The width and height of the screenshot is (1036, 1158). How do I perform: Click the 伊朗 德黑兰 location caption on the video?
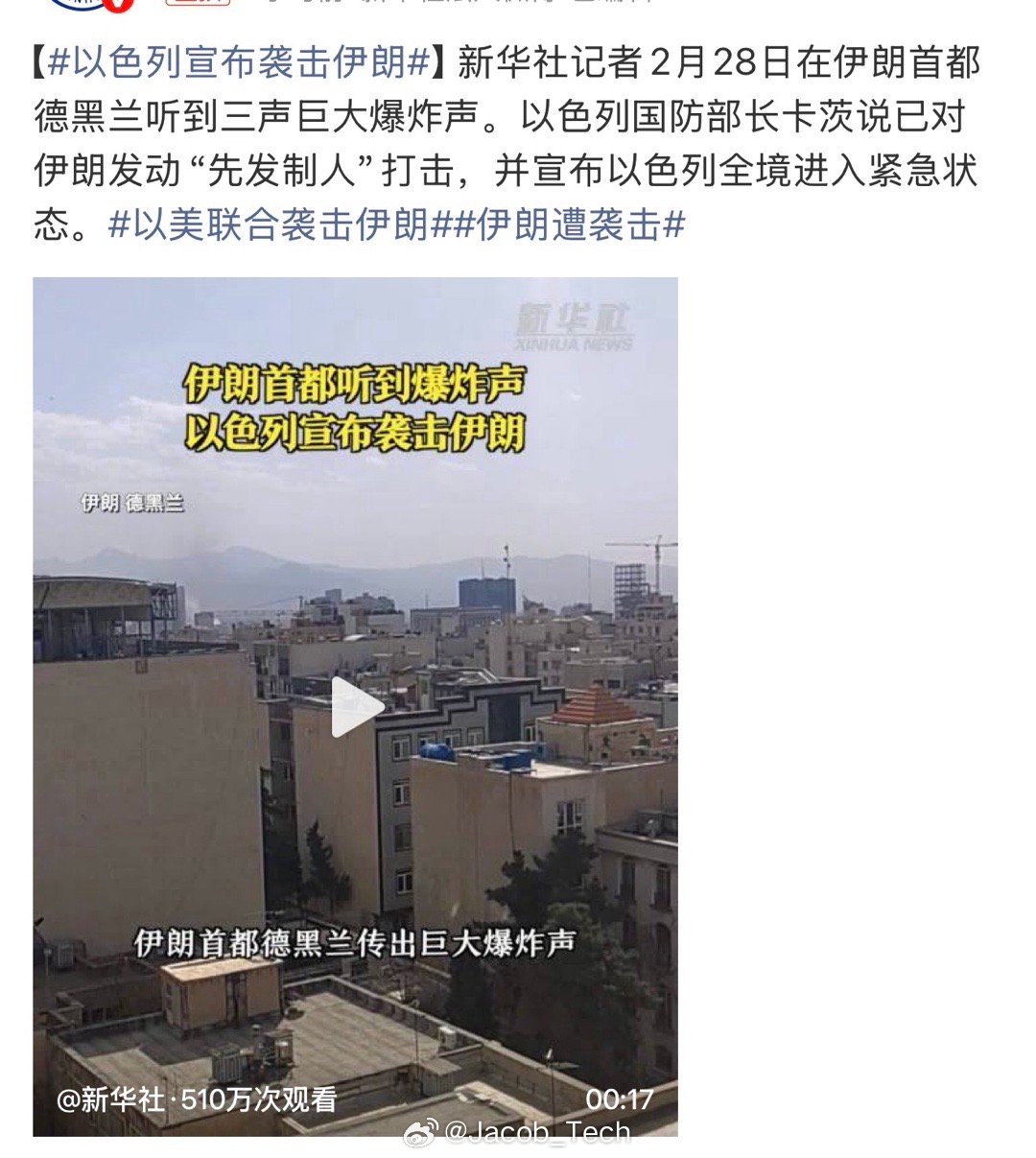coord(133,500)
